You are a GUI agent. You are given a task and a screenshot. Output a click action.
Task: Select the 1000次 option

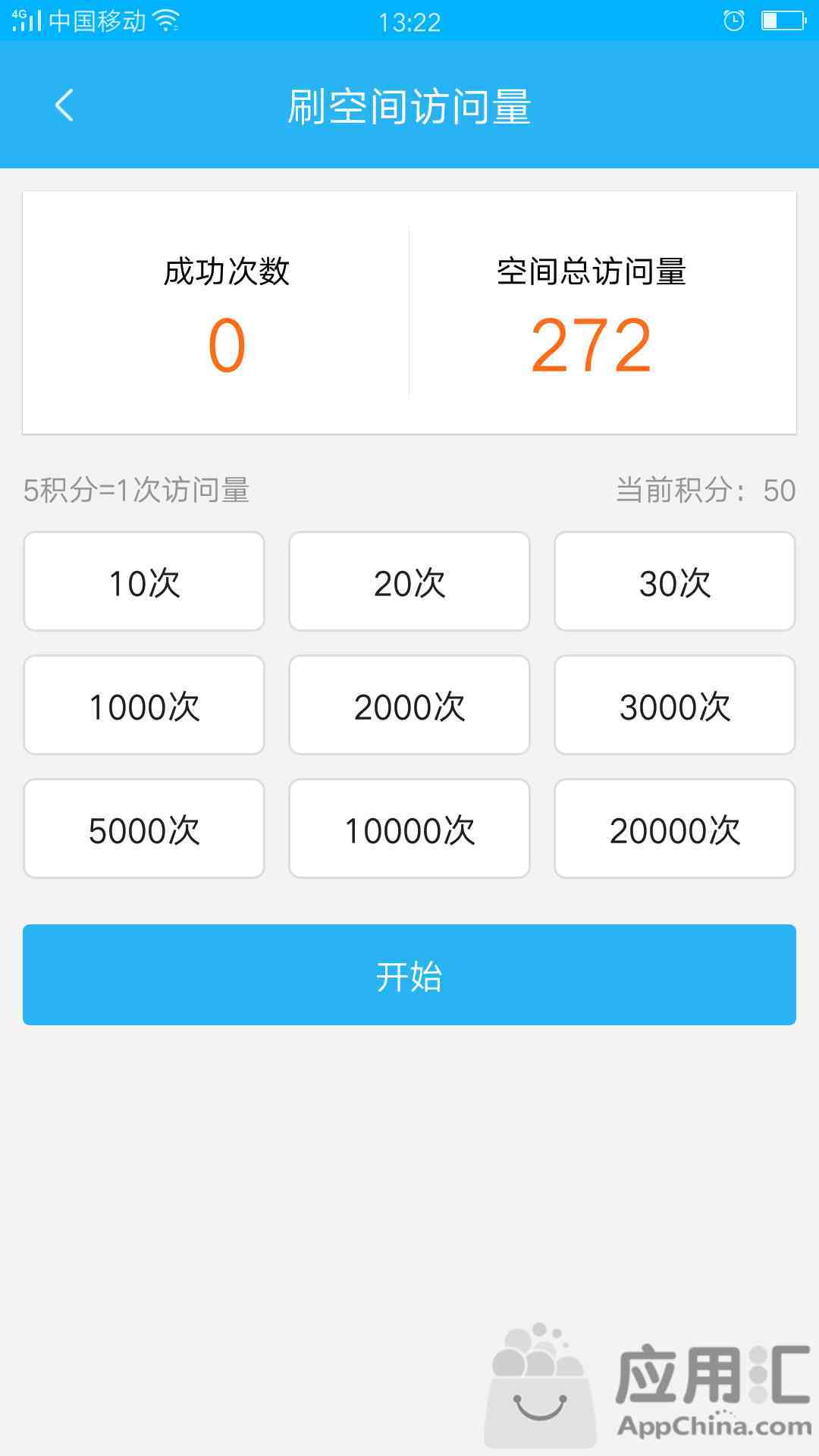tap(144, 705)
